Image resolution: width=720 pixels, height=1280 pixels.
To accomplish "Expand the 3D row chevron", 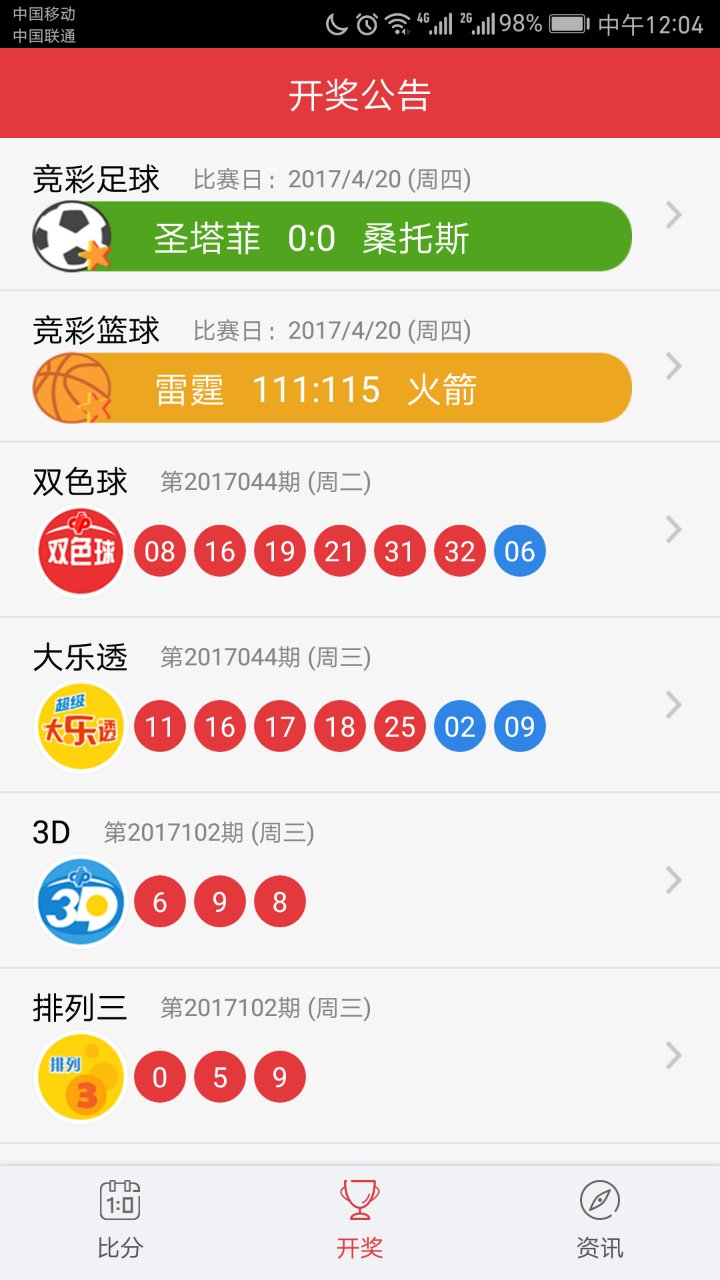I will click(672, 880).
